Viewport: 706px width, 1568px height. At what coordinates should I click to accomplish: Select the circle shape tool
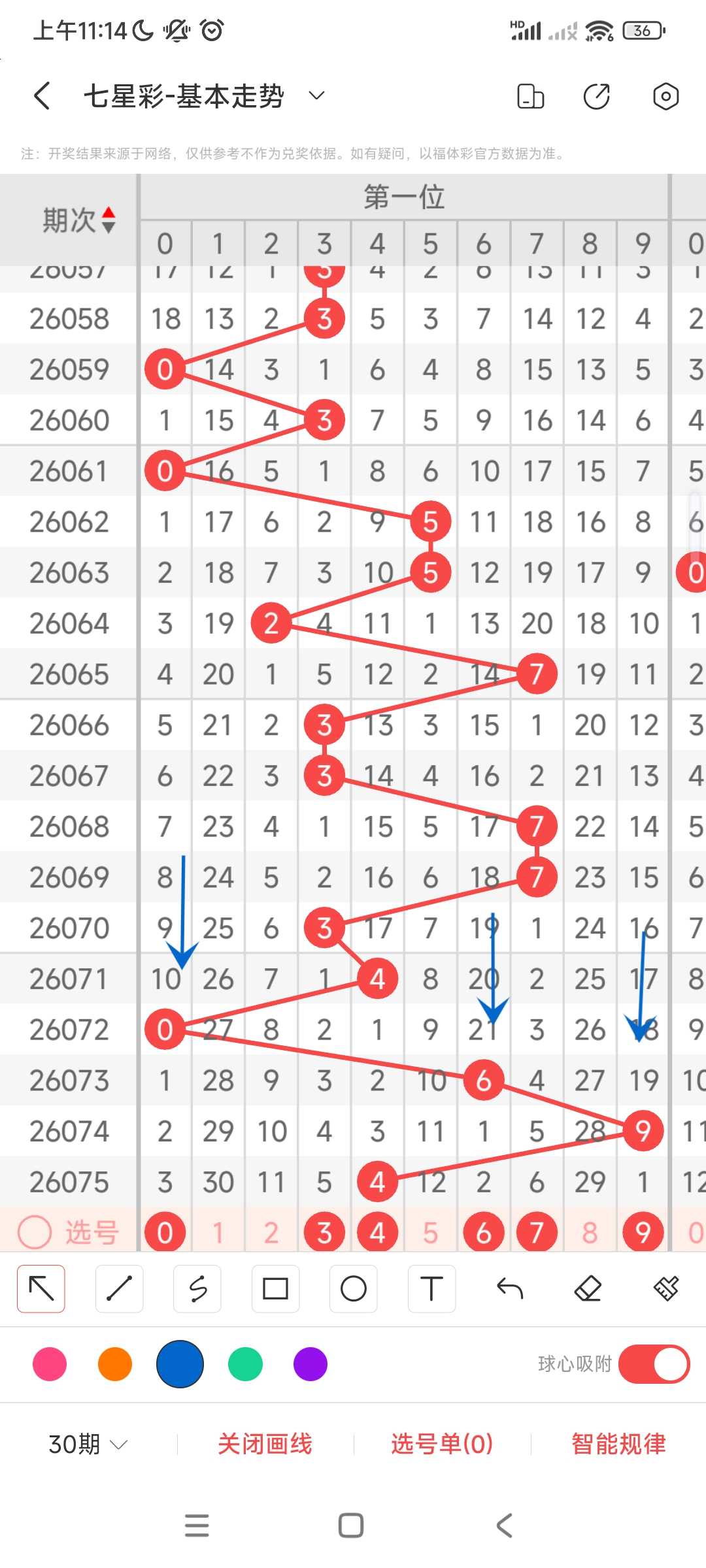pos(353,1288)
